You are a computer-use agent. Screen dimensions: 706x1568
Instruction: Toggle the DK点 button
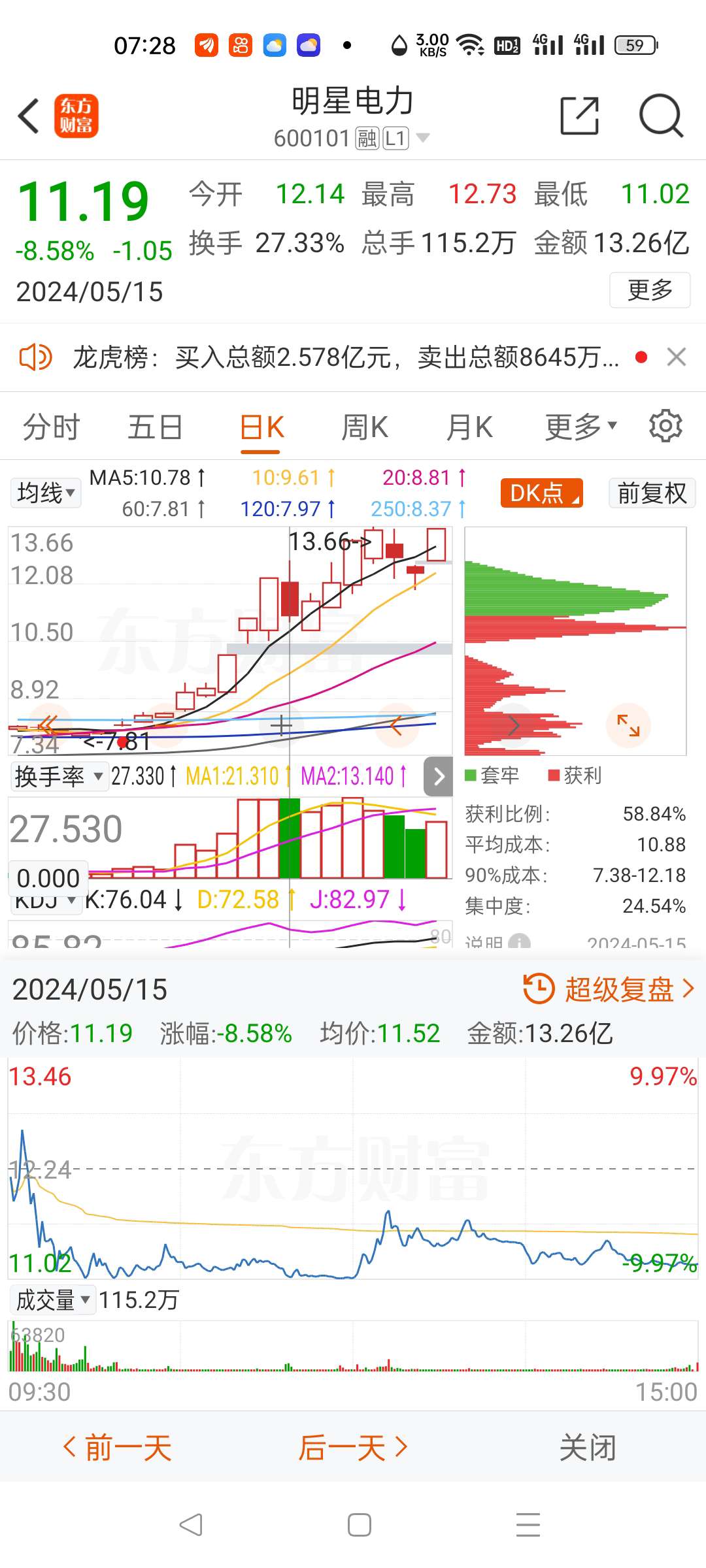(x=541, y=493)
